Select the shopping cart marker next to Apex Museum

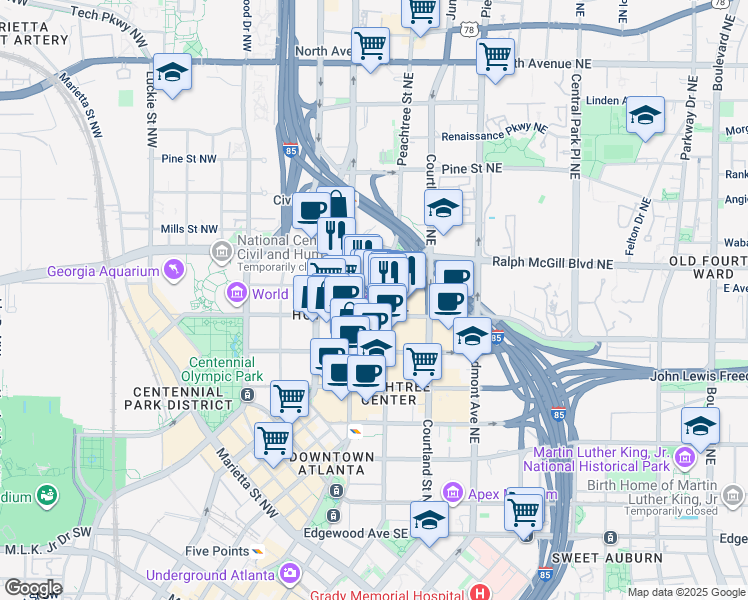pos(524,510)
